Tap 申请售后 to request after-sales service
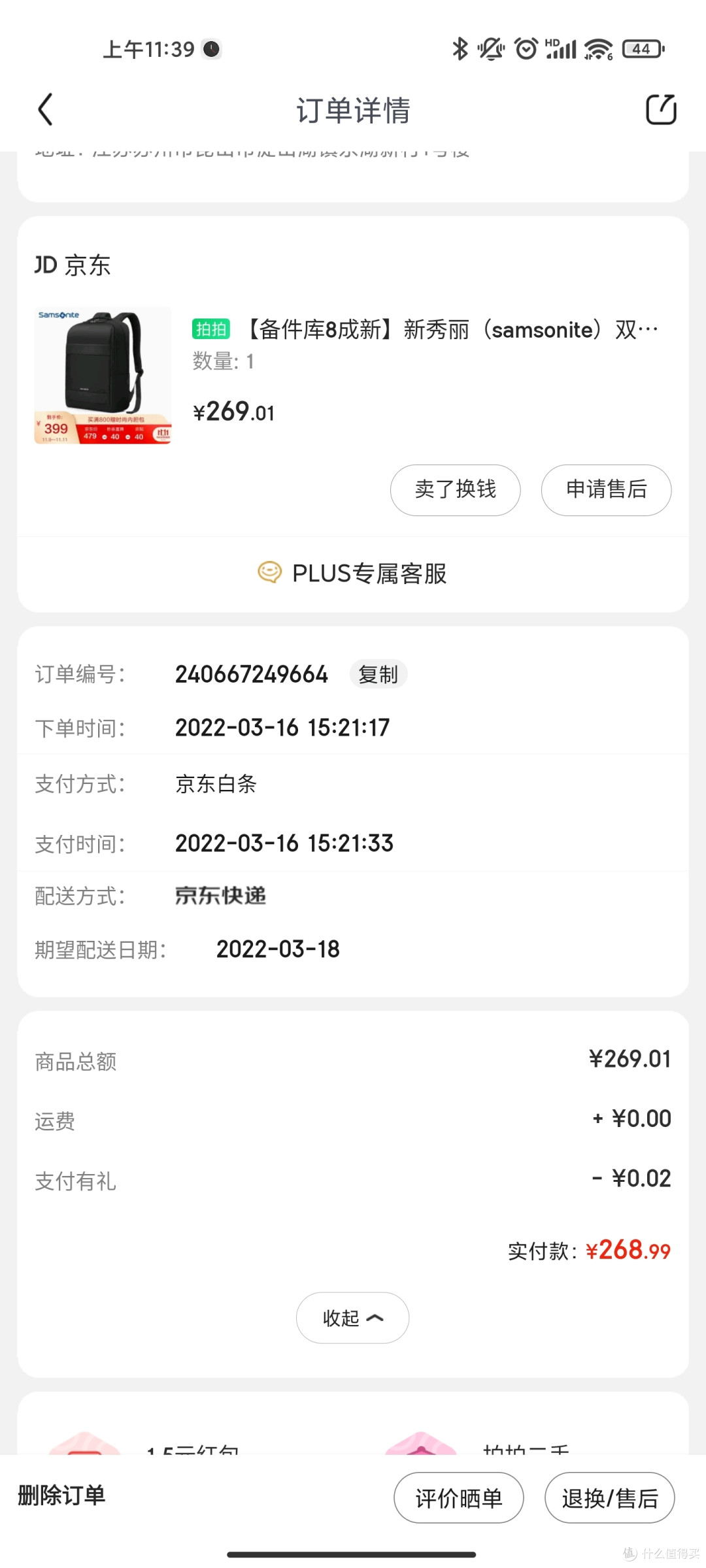Screen dimensions: 706x1568 tap(605, 490)
